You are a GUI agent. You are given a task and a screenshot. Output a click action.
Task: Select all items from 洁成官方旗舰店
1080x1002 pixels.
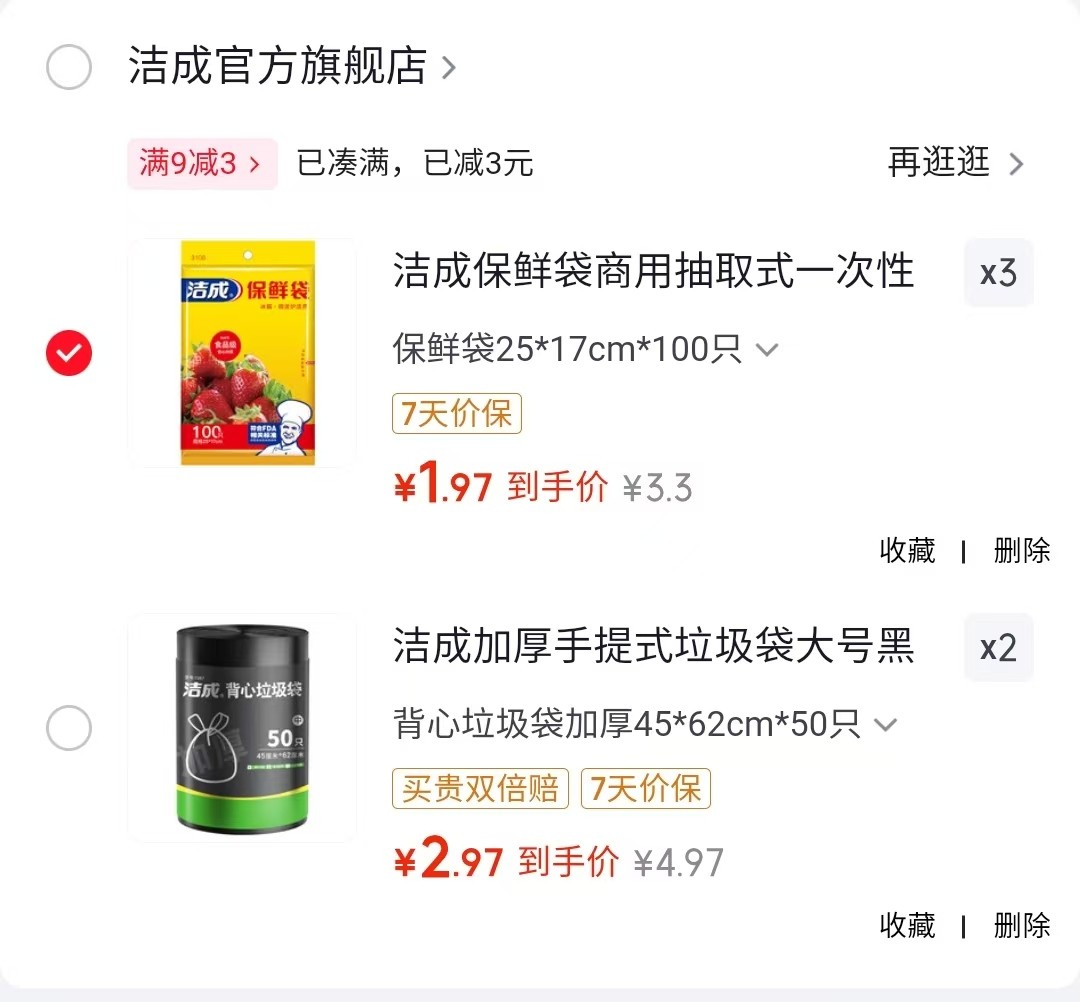pos(69,68)
